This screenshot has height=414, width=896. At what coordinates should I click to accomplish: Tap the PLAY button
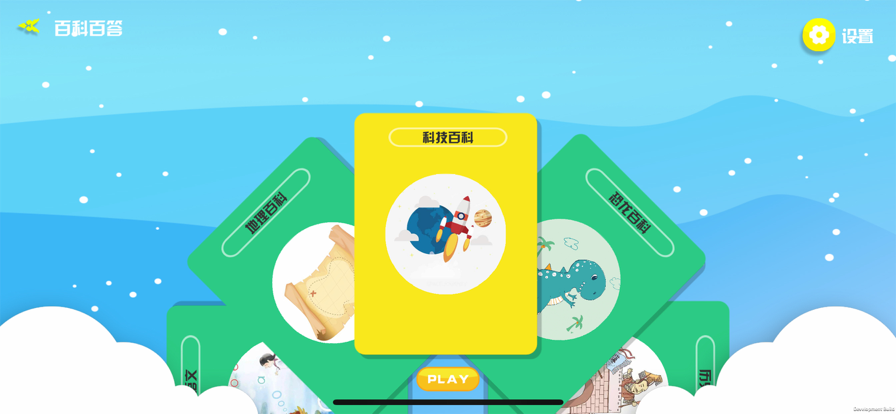click(447, 380)
